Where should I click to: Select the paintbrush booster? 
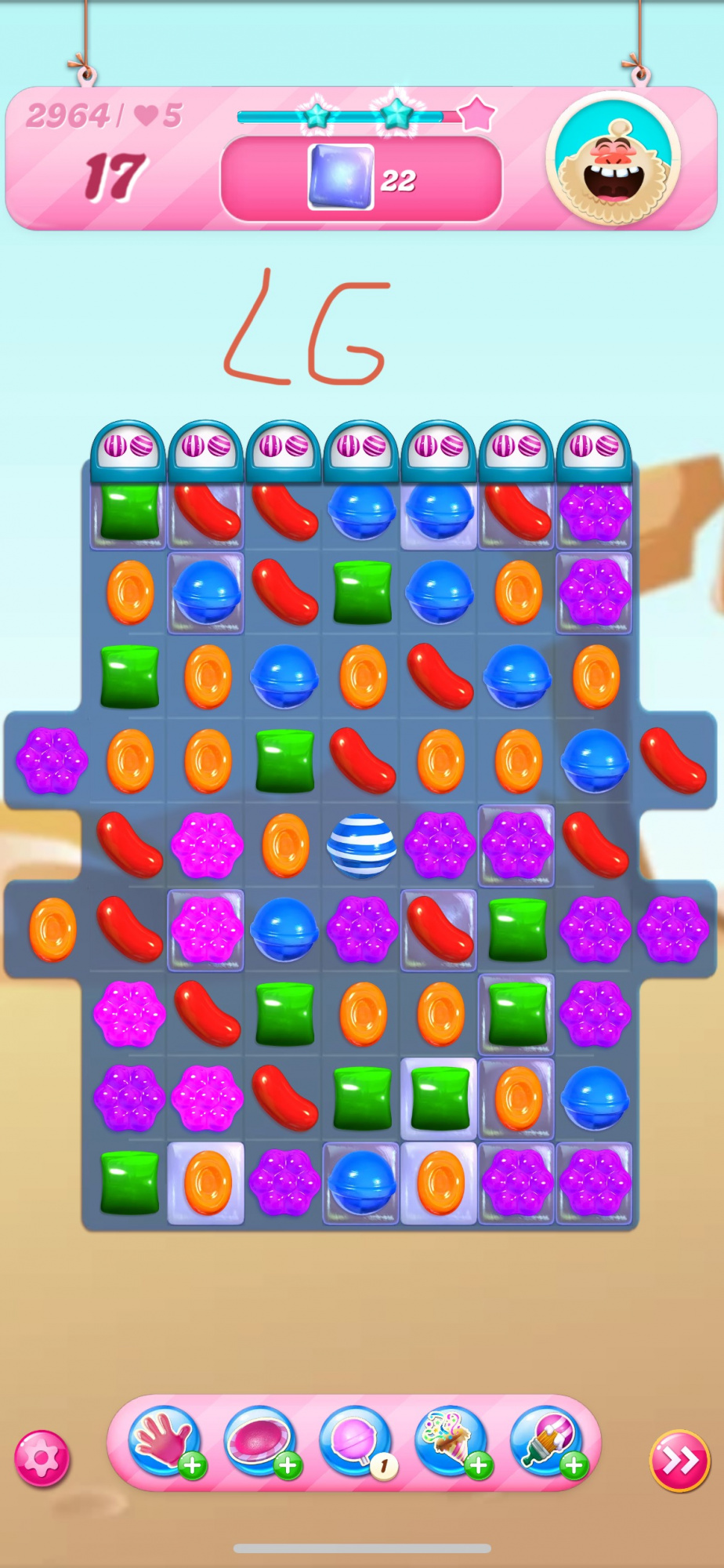pos(546,1442)
